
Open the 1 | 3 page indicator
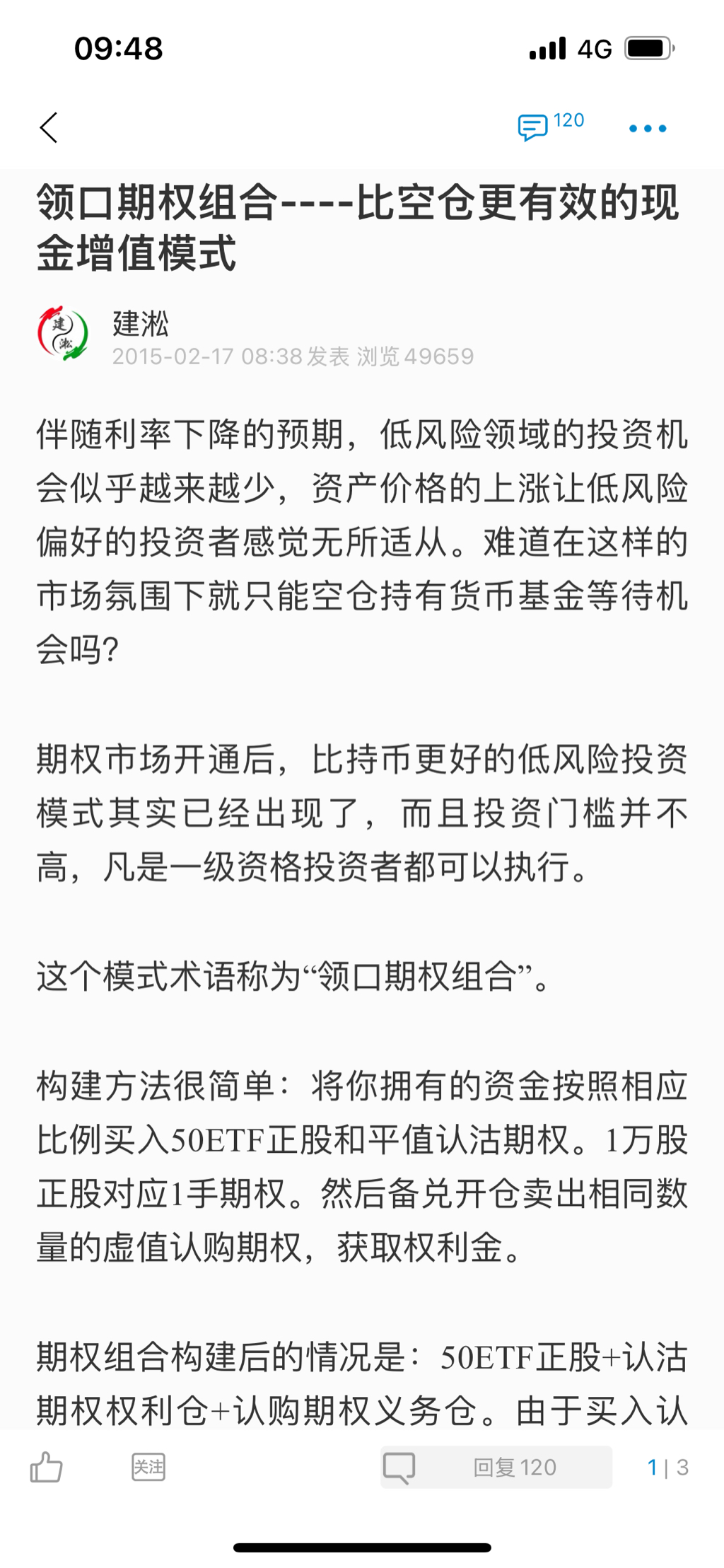coord(667,1467)
